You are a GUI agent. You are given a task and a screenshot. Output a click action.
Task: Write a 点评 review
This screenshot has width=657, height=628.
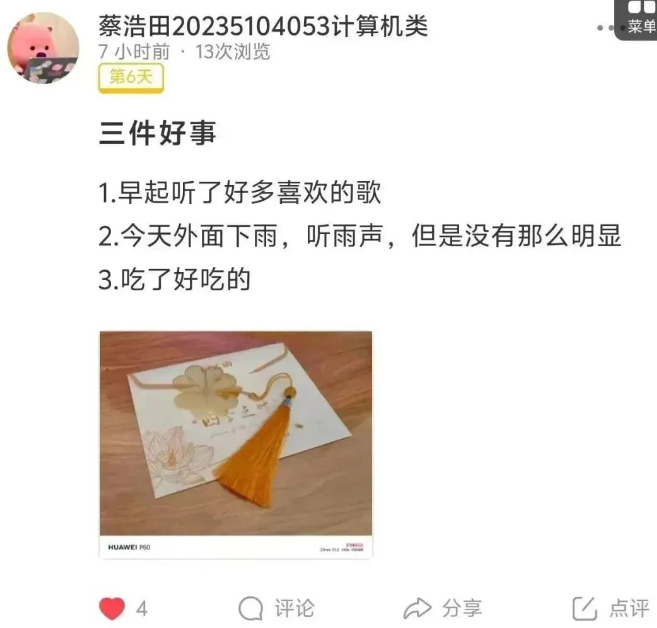tap(610, 607)
